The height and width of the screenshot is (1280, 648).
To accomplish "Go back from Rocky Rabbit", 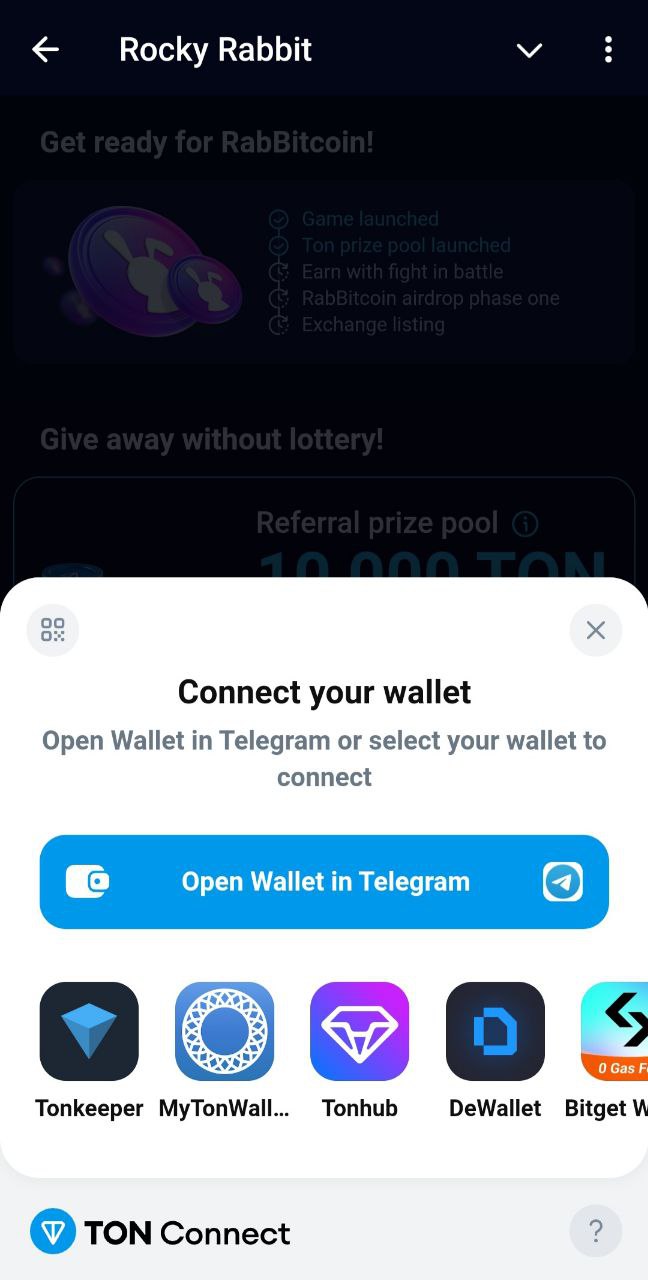I will [46, 50].
